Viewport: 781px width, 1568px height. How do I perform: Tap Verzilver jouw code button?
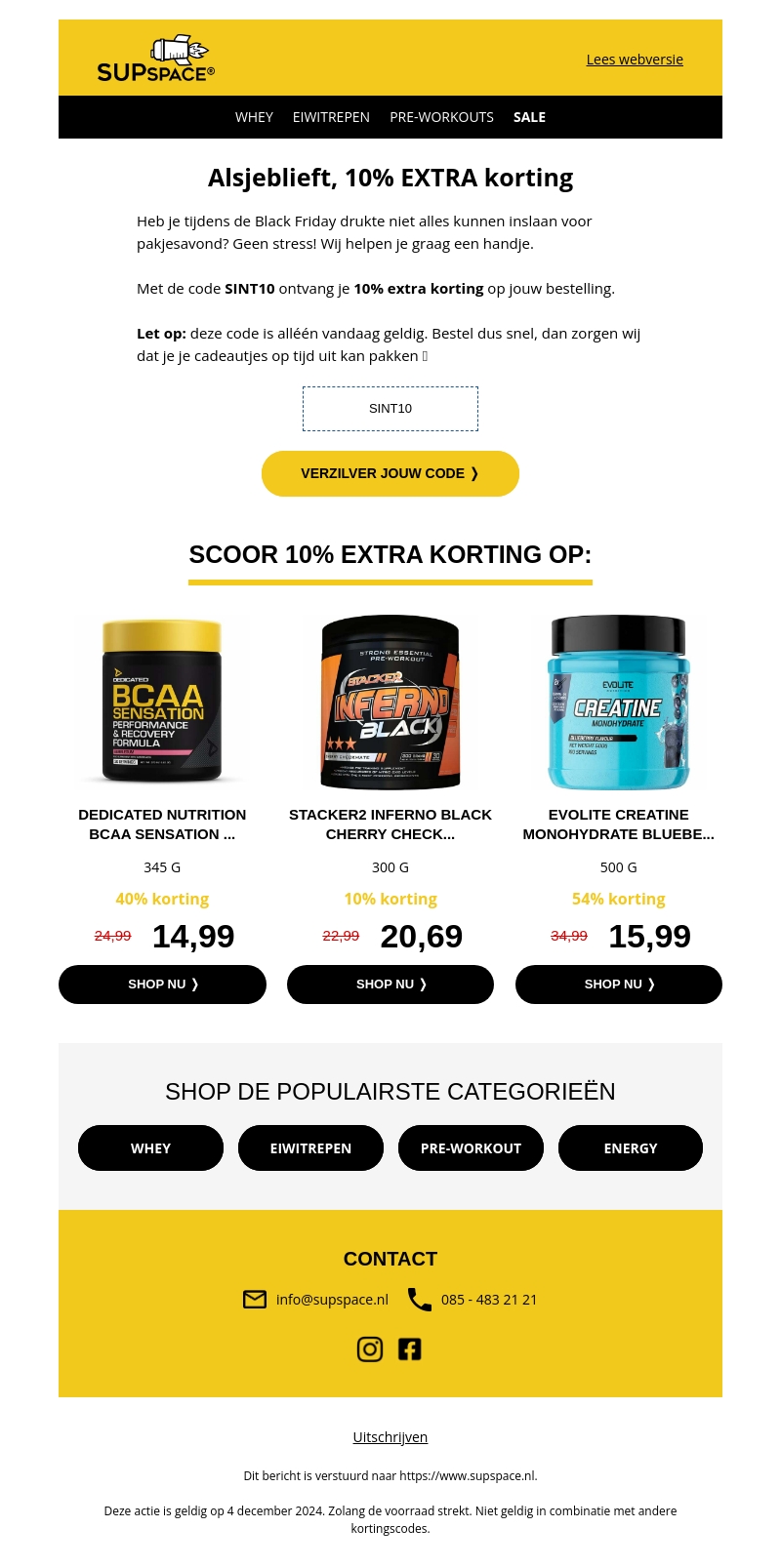(x=390, y=473)
